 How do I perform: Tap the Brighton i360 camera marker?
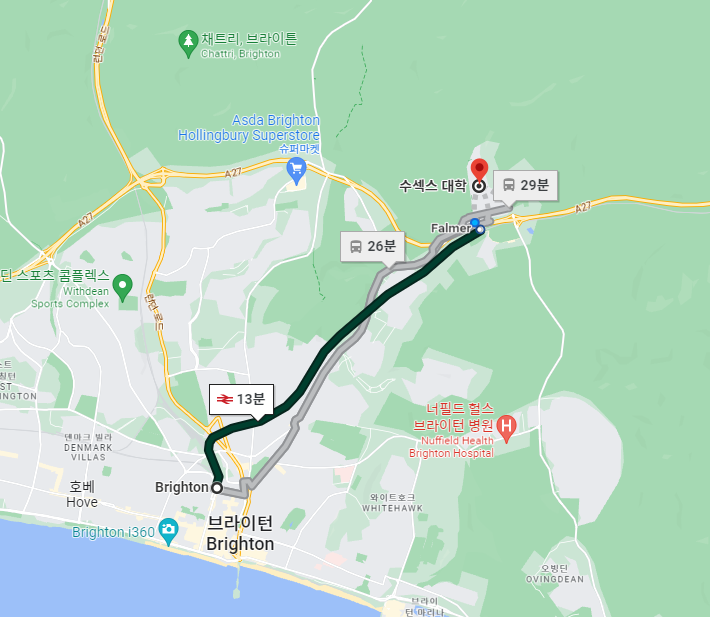(x=169, y=529)
